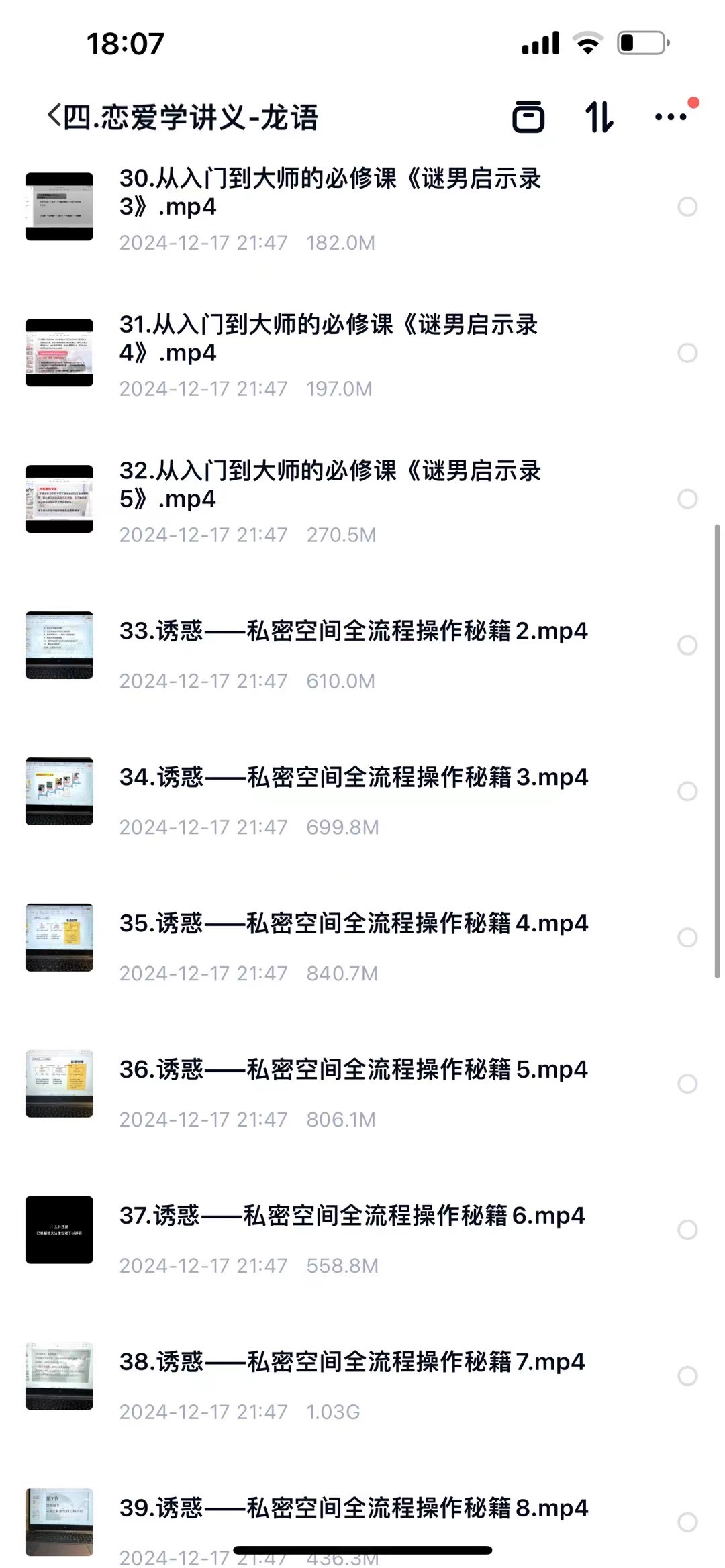Check the circle next to file 30
This screenshot has height=1568, width=725.
click(x=687, y=207)
